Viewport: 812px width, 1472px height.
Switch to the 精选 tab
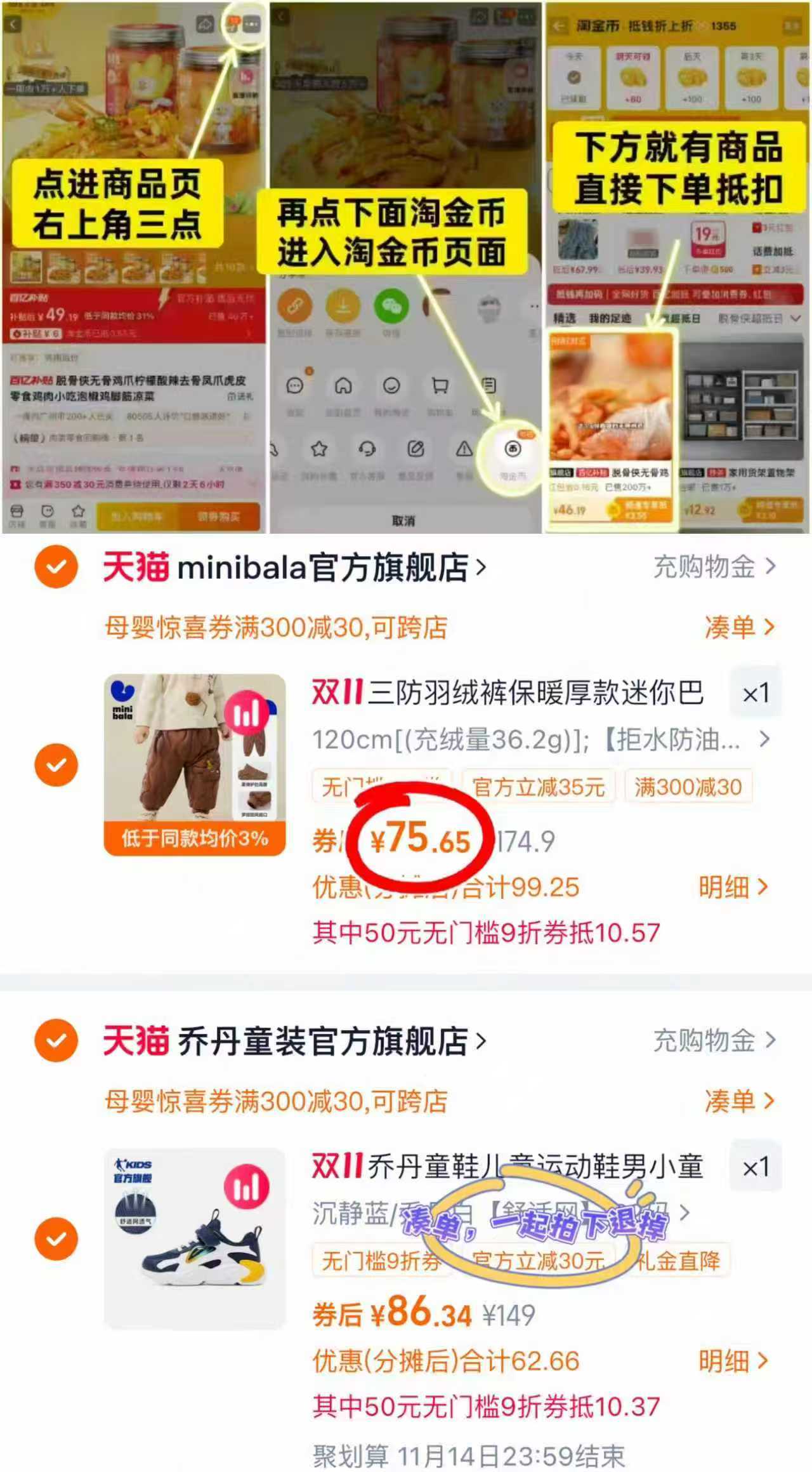pos(565,317)
